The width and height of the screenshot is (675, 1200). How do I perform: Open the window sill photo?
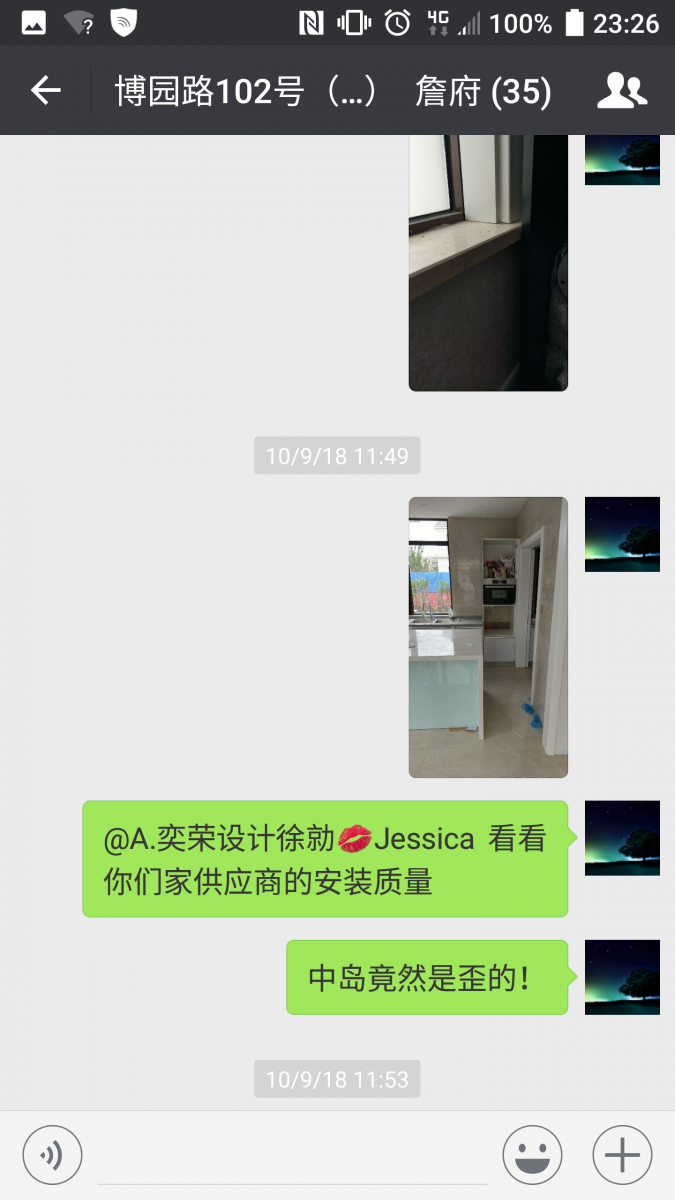pos(488,262)
